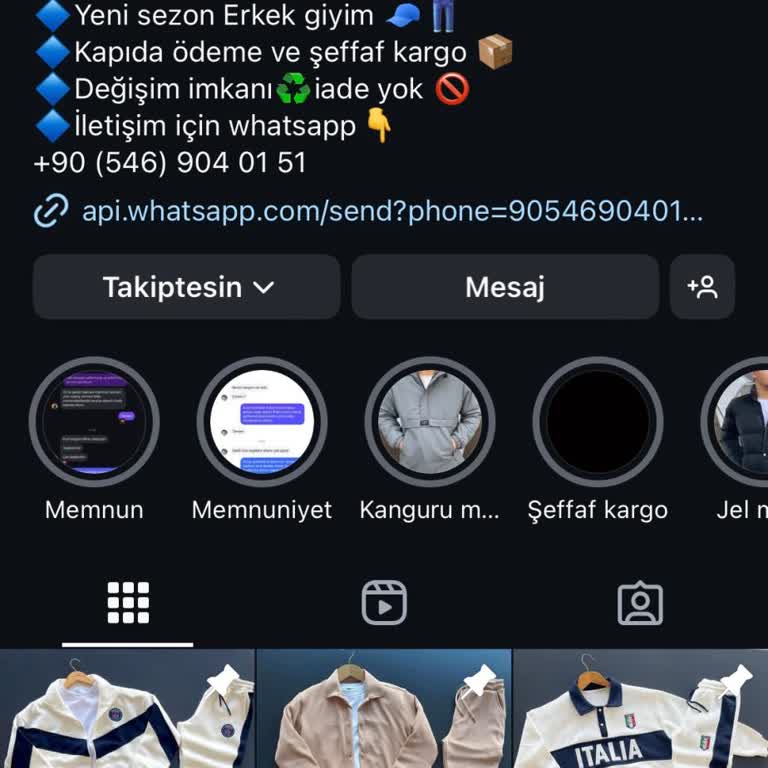
Task: Open the Kanguru highlight
Action: pos(430,422)
